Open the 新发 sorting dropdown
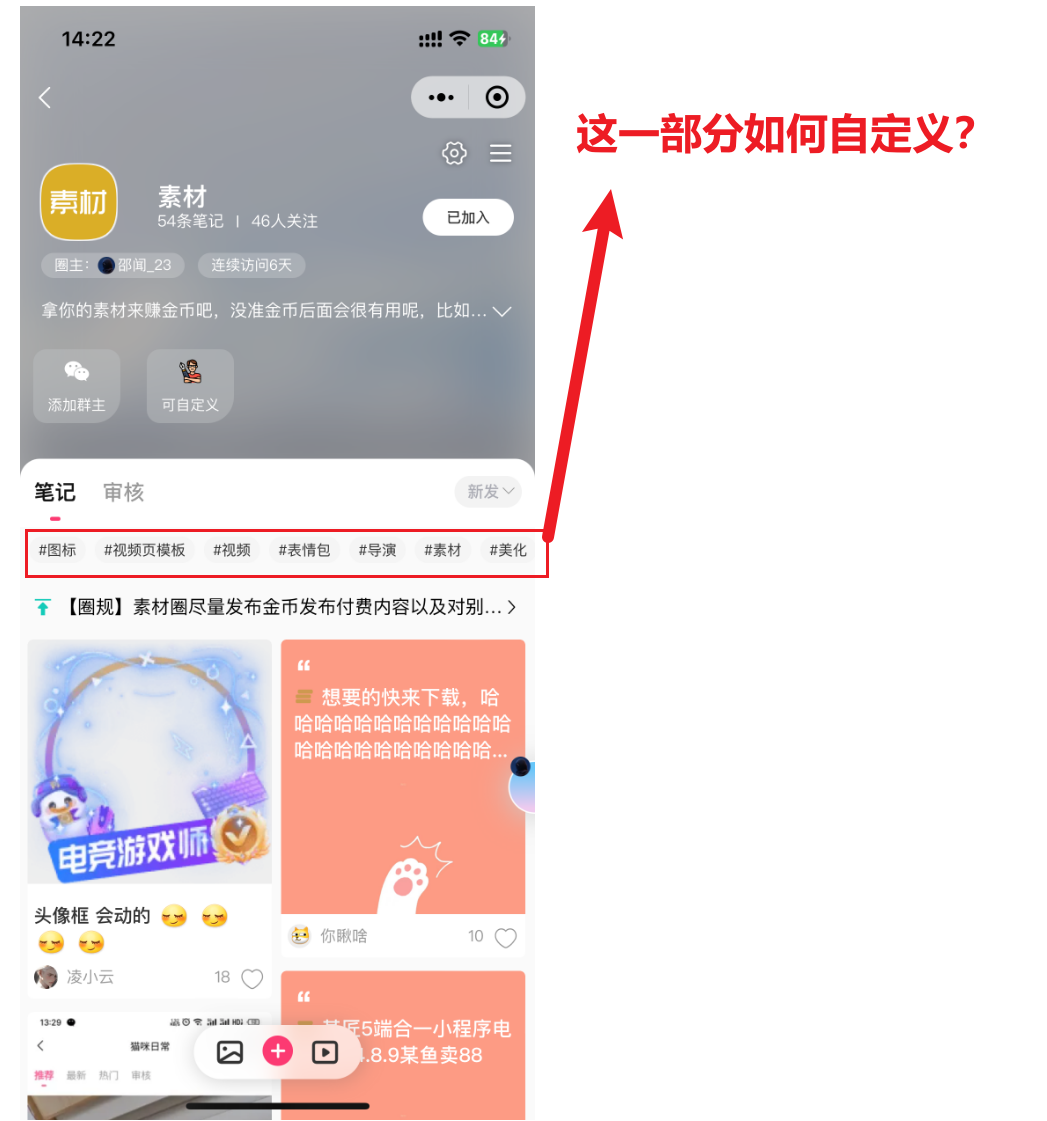This screenshot has height=1121, width=1047. [x=489, y=491]
